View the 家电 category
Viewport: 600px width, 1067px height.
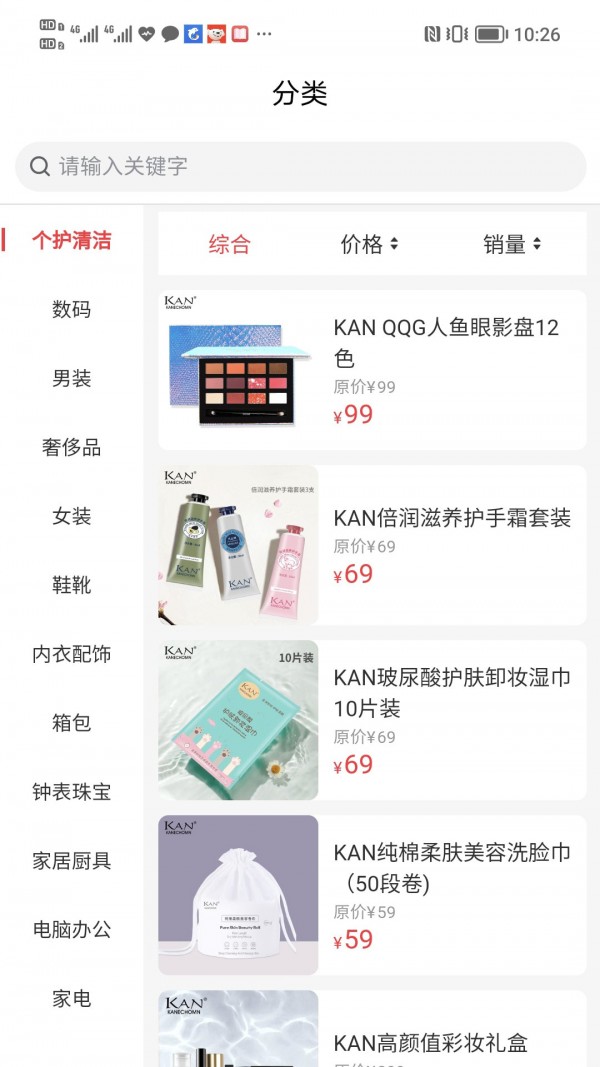point(71,998)
